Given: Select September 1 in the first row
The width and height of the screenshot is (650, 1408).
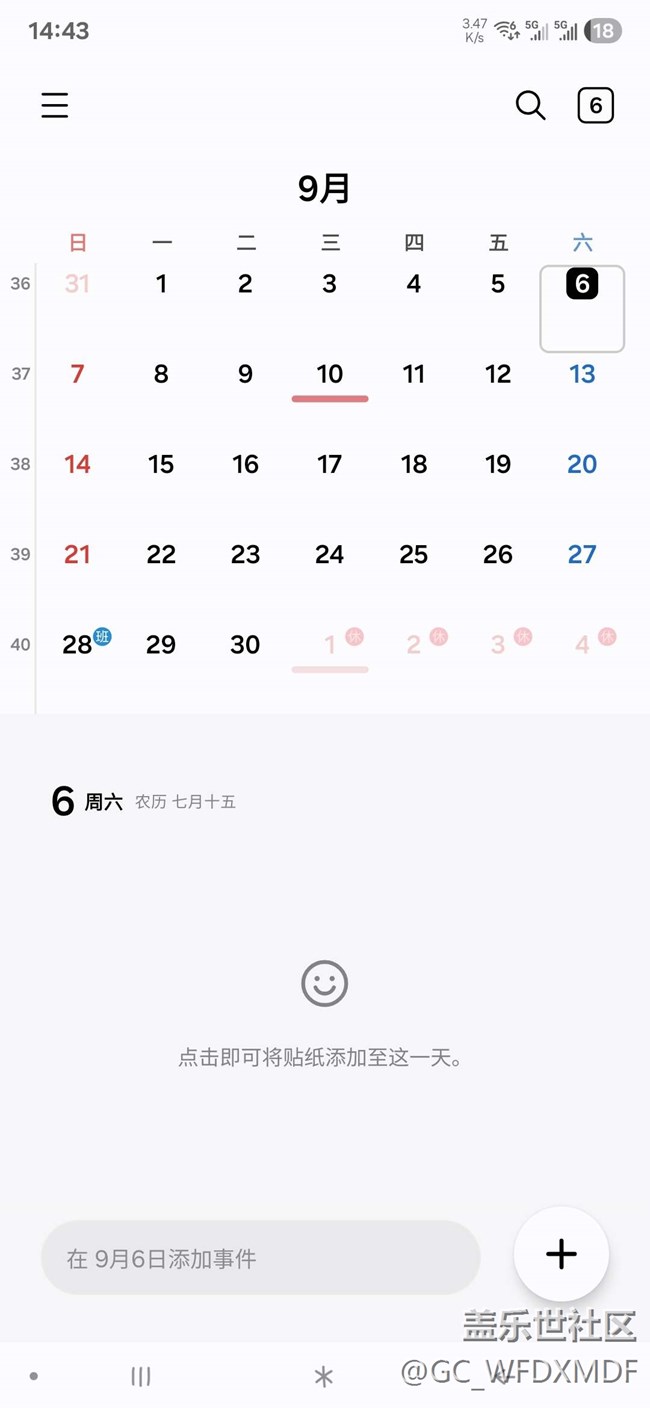Looking at the screenshot, I should [x=161, y=284].
